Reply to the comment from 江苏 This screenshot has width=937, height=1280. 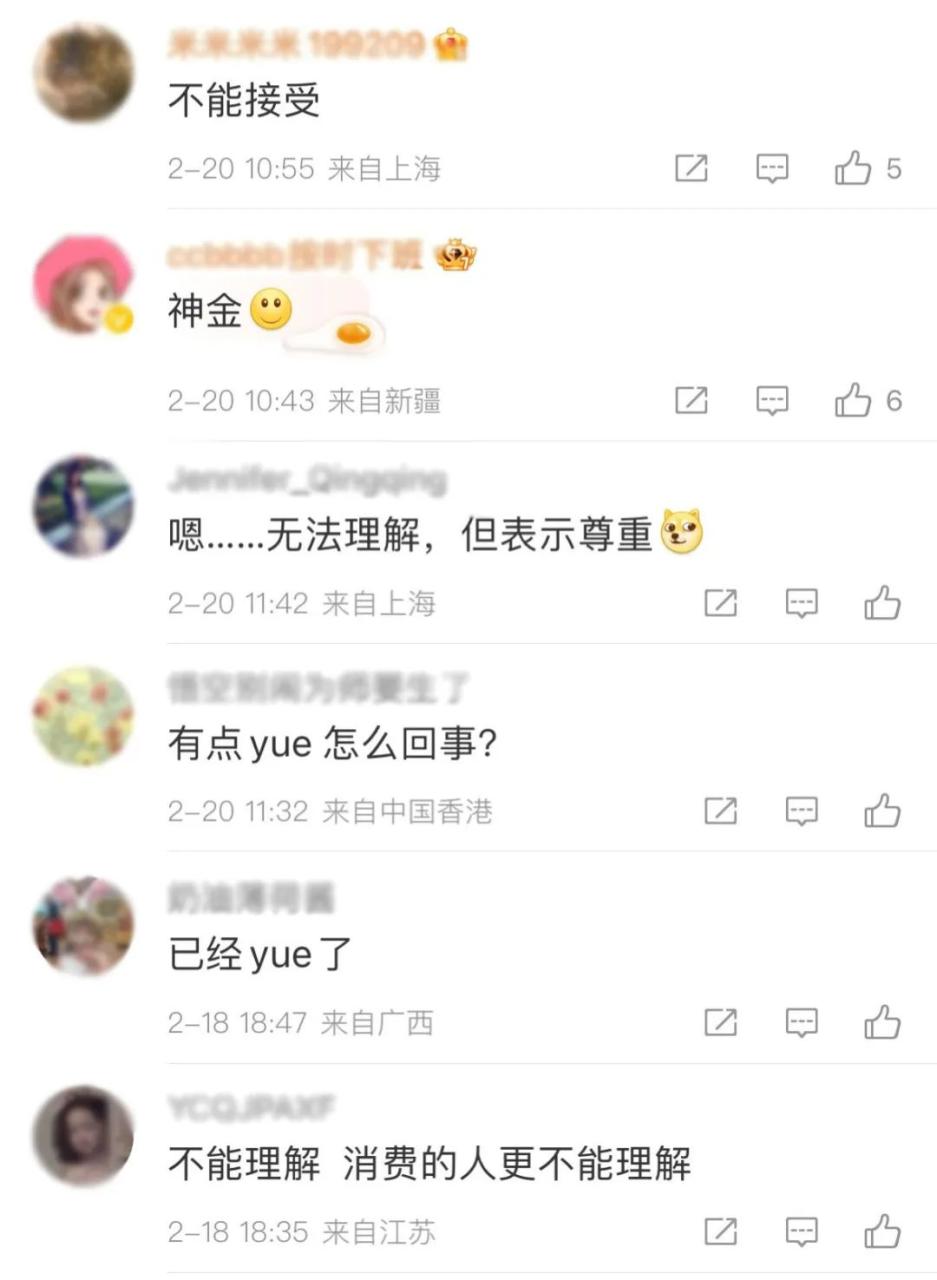click(801, 1231)
